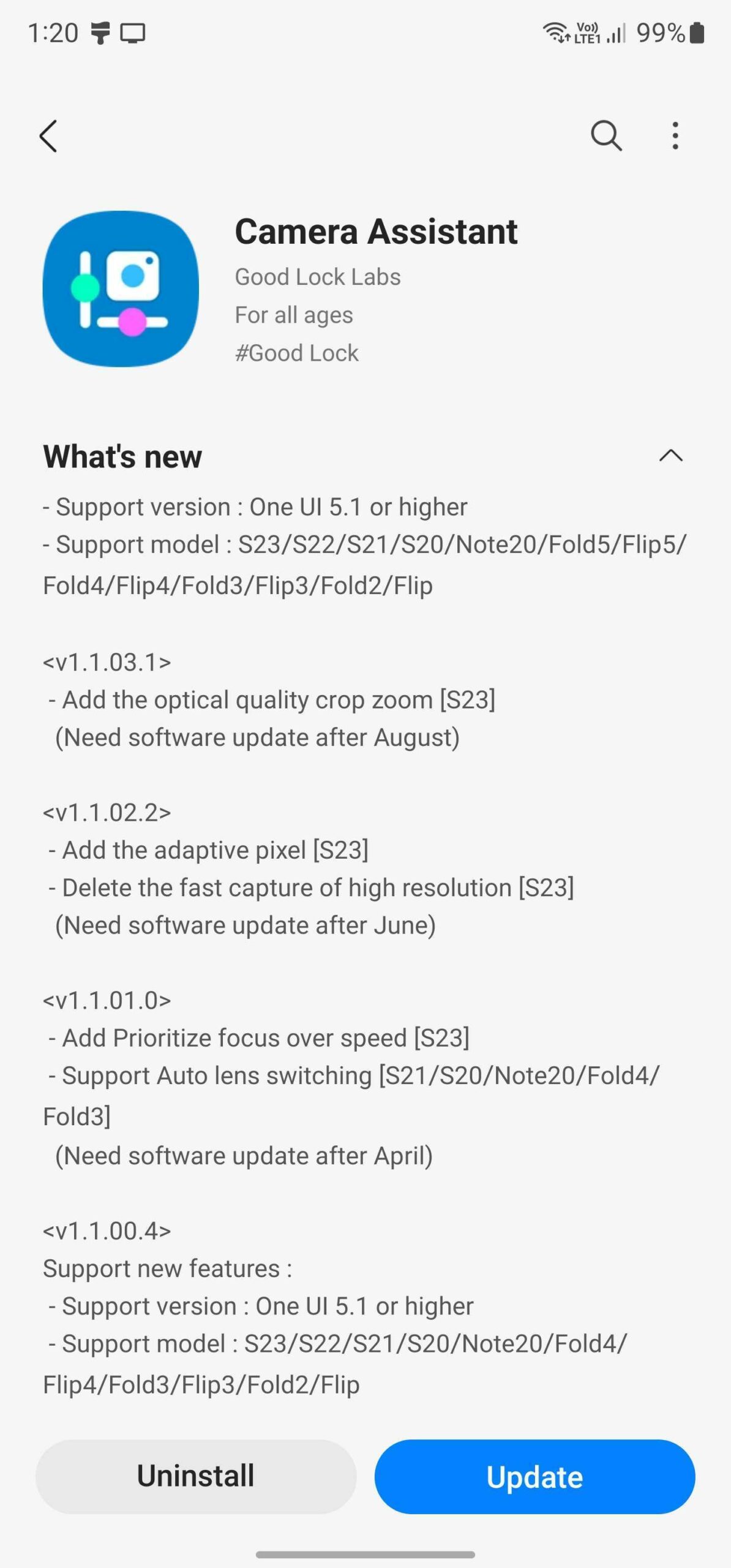Screen dimensions: 731x1568
Task: Collapse the What's new section
Action: click(x=670, y=456)
